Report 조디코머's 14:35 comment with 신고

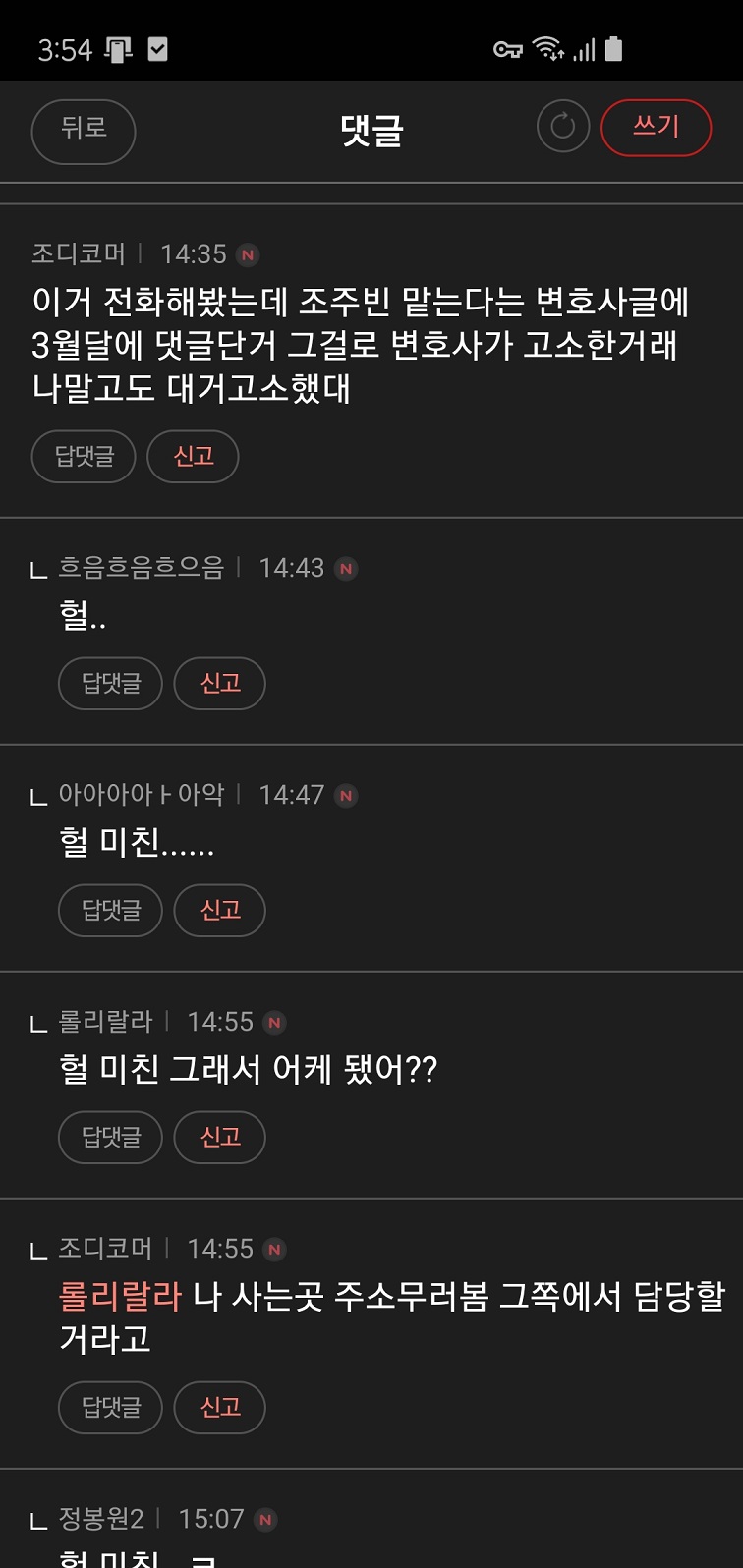[x=193, y=457]
